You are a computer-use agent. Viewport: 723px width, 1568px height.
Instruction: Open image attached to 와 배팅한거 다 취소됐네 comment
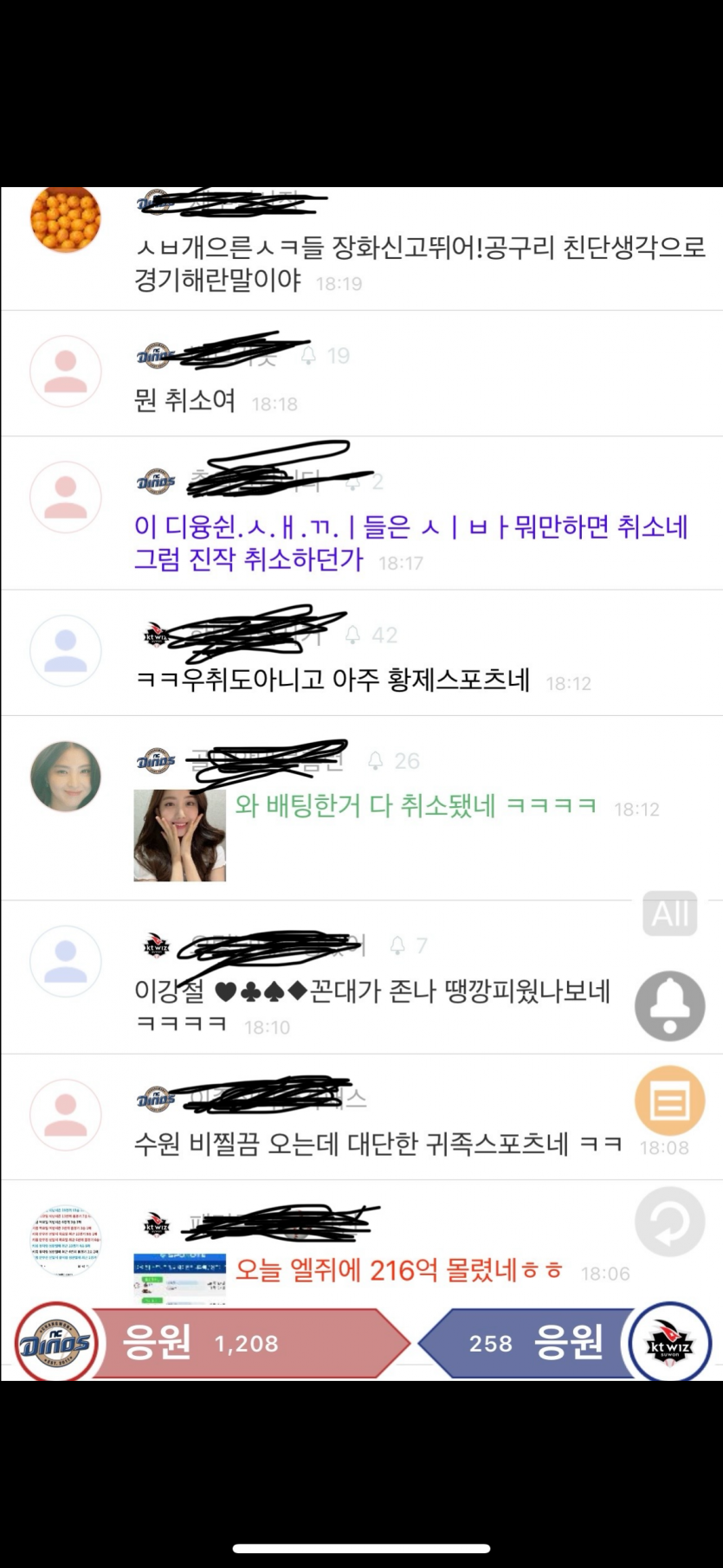[x=179, y=836]
